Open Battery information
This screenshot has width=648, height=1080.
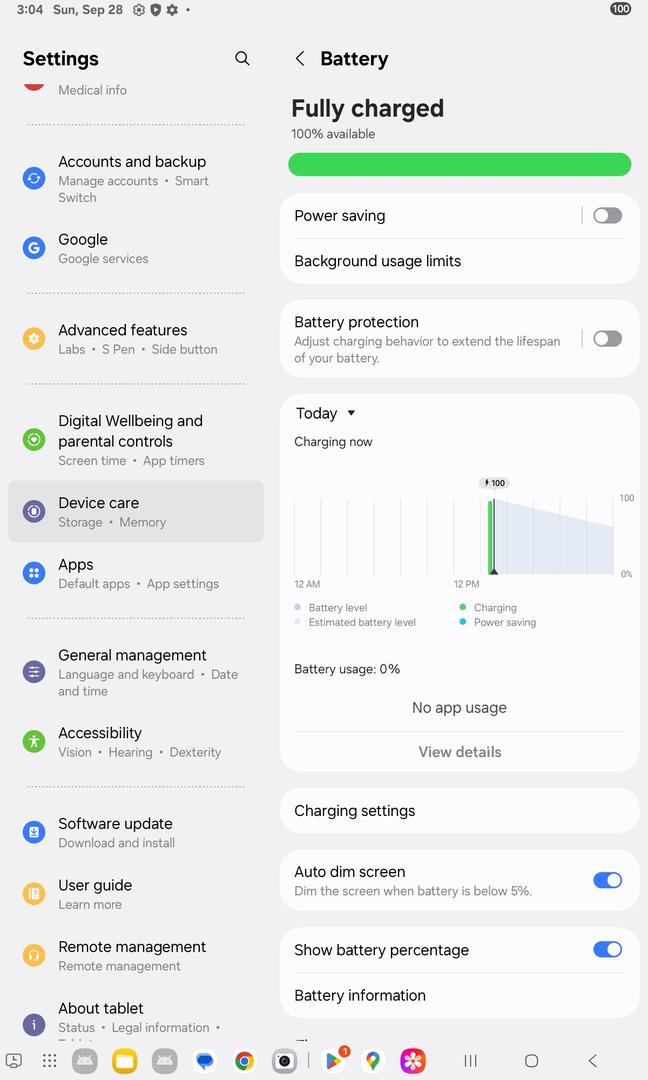[459, 995]
